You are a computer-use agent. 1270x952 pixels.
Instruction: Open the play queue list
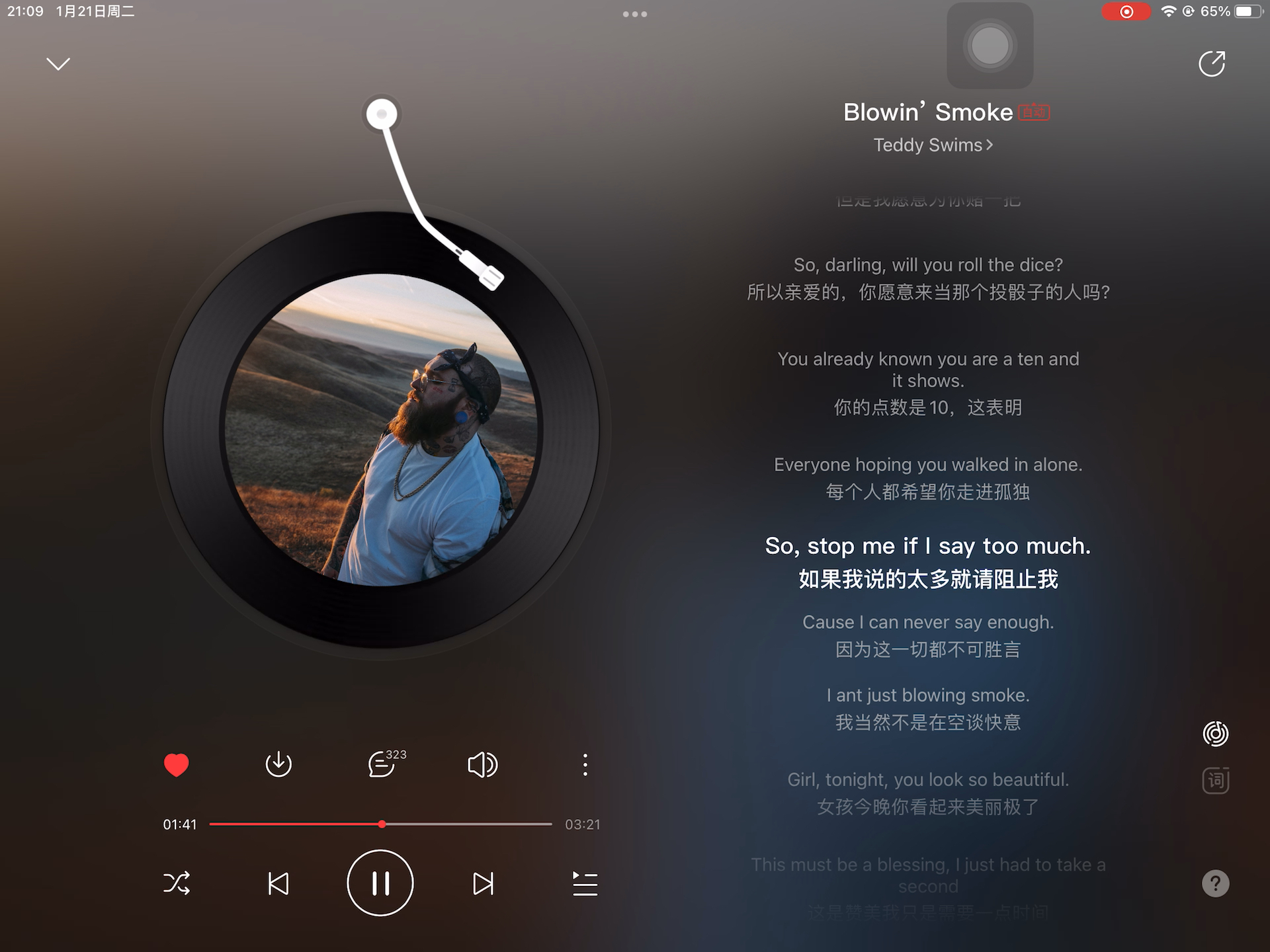[585, 883]
